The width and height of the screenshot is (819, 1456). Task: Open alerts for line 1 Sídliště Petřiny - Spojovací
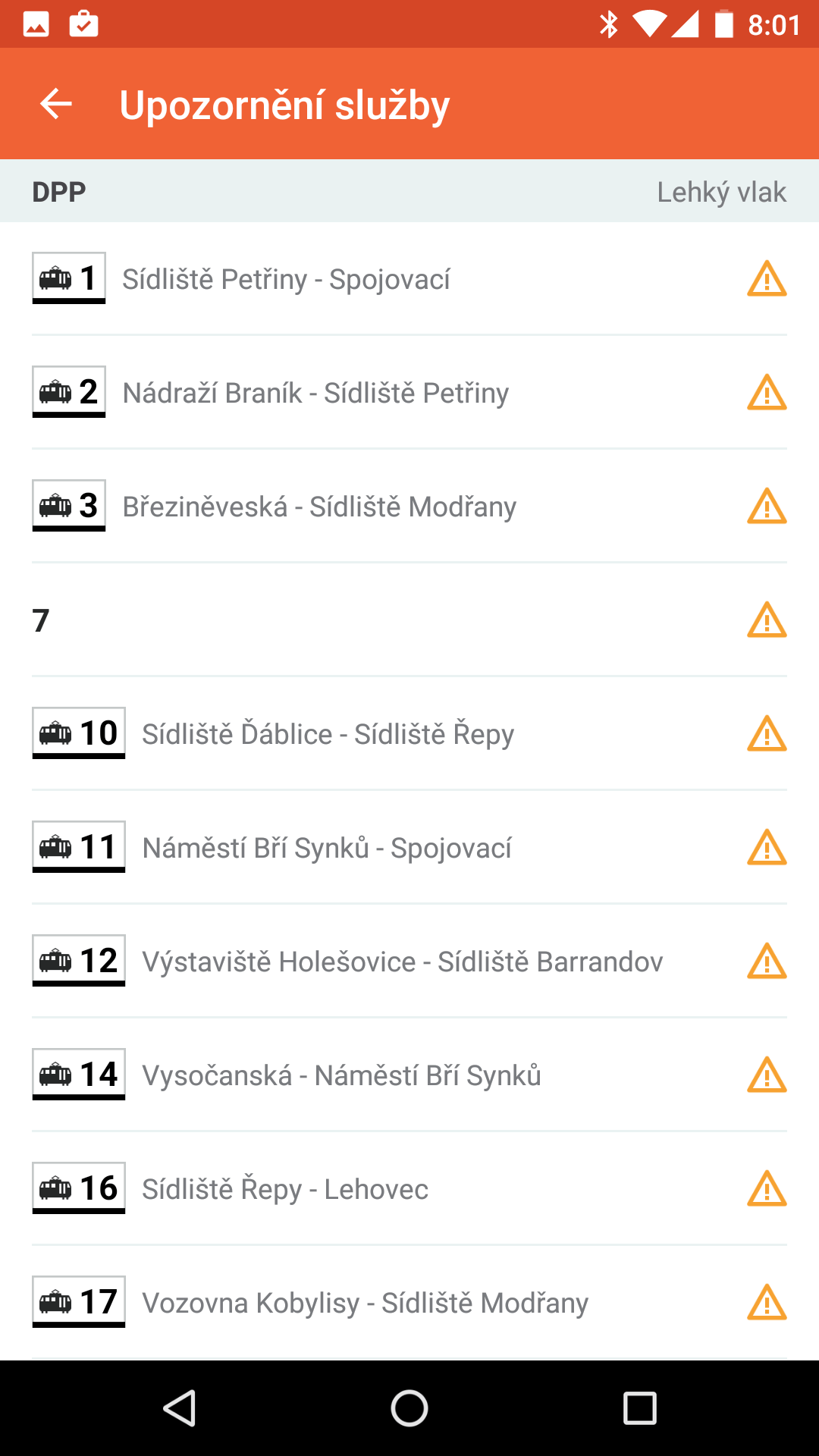pyautogui.click(x=409, y=278)
